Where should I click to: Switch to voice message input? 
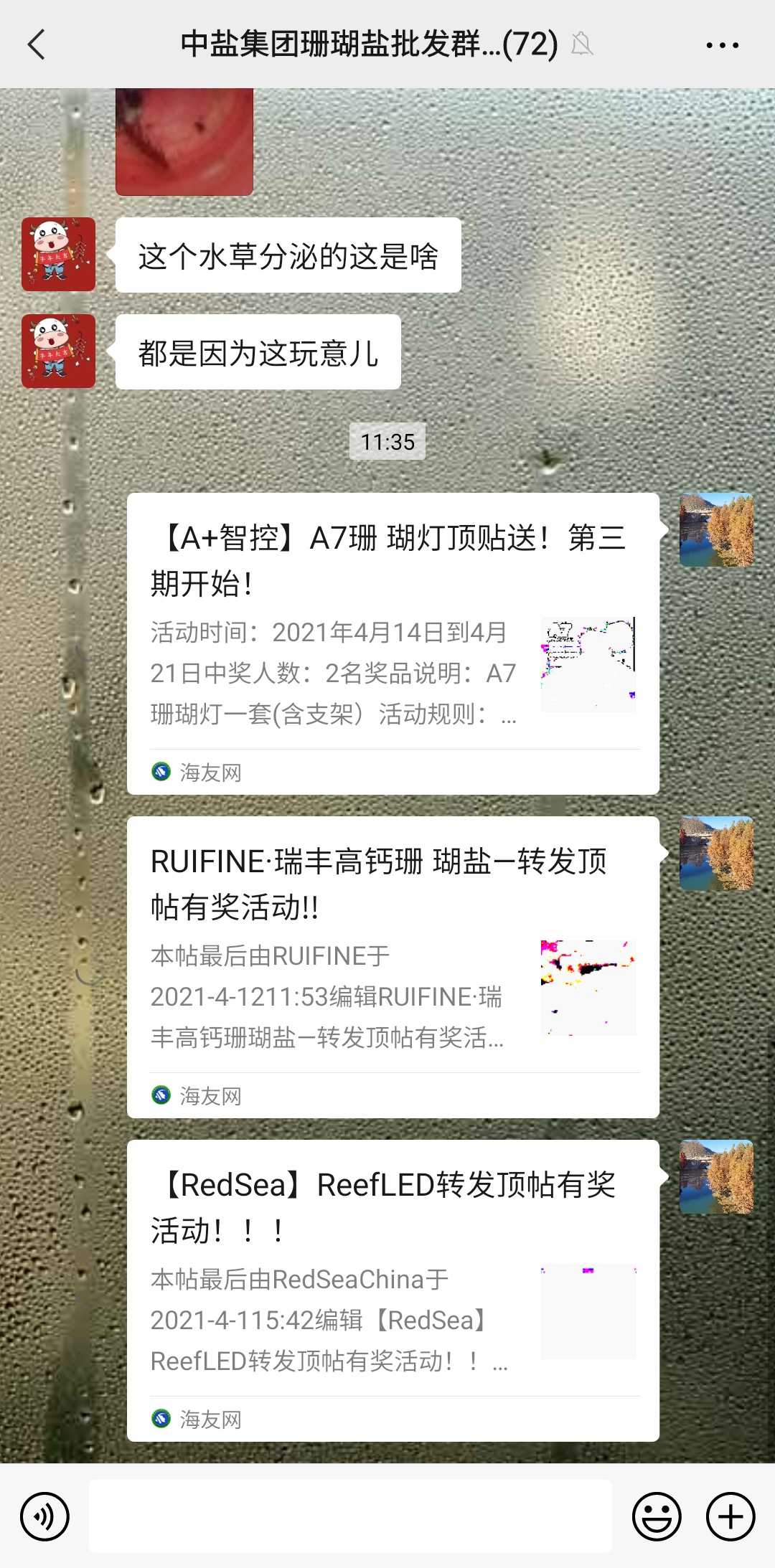(x=44, y=1516)
